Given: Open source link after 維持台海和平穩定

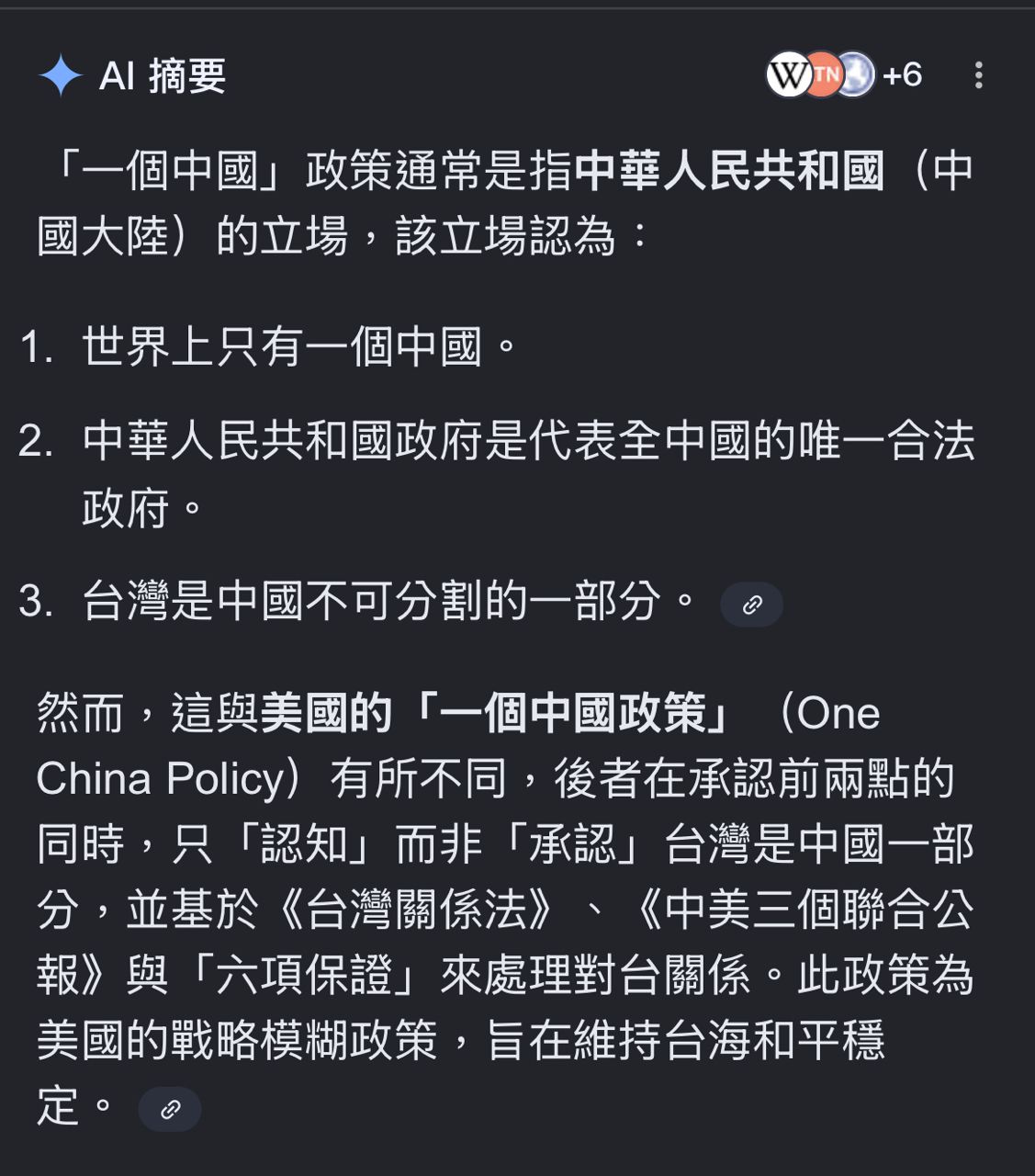Looking at the screenshot, I should tap(170, 1109).
